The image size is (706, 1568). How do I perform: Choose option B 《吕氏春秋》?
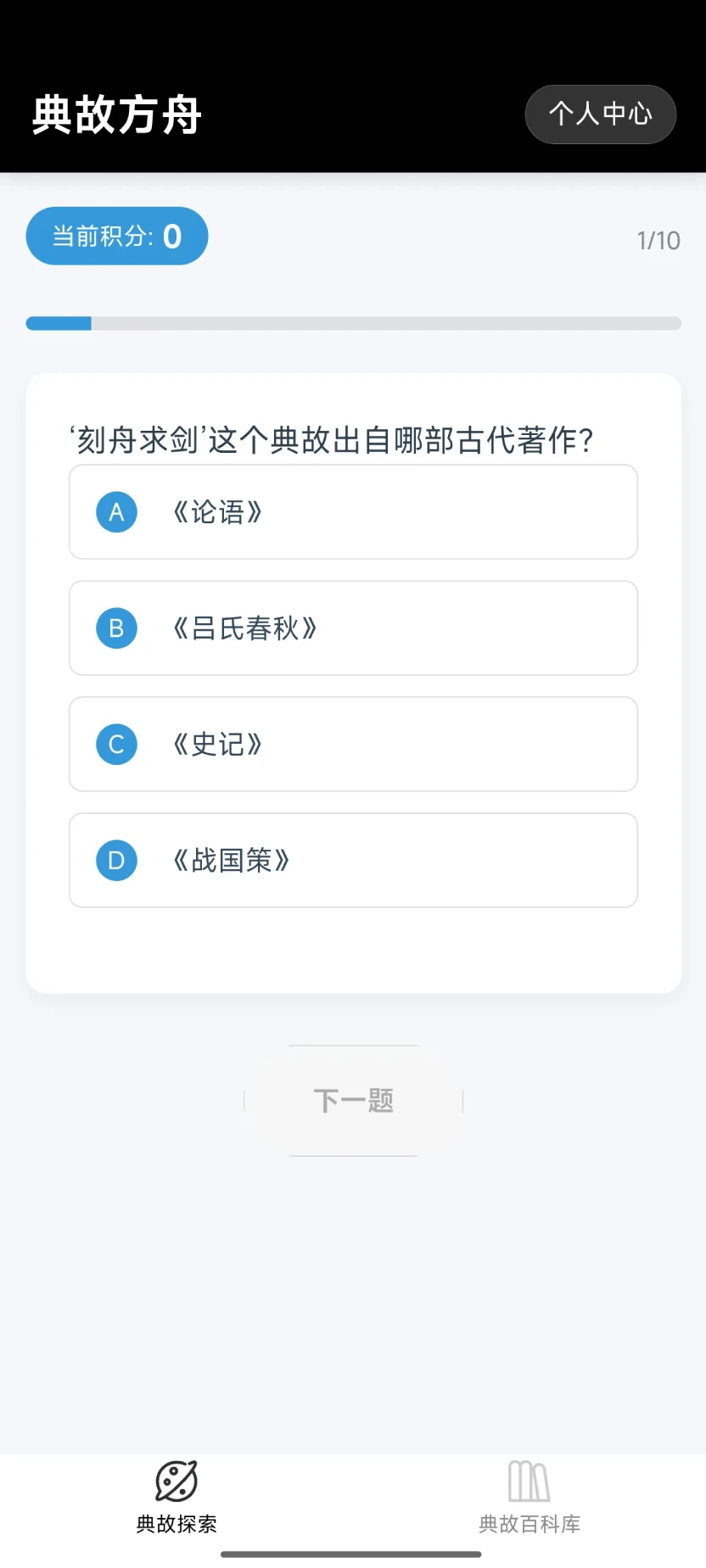(353, 628)
